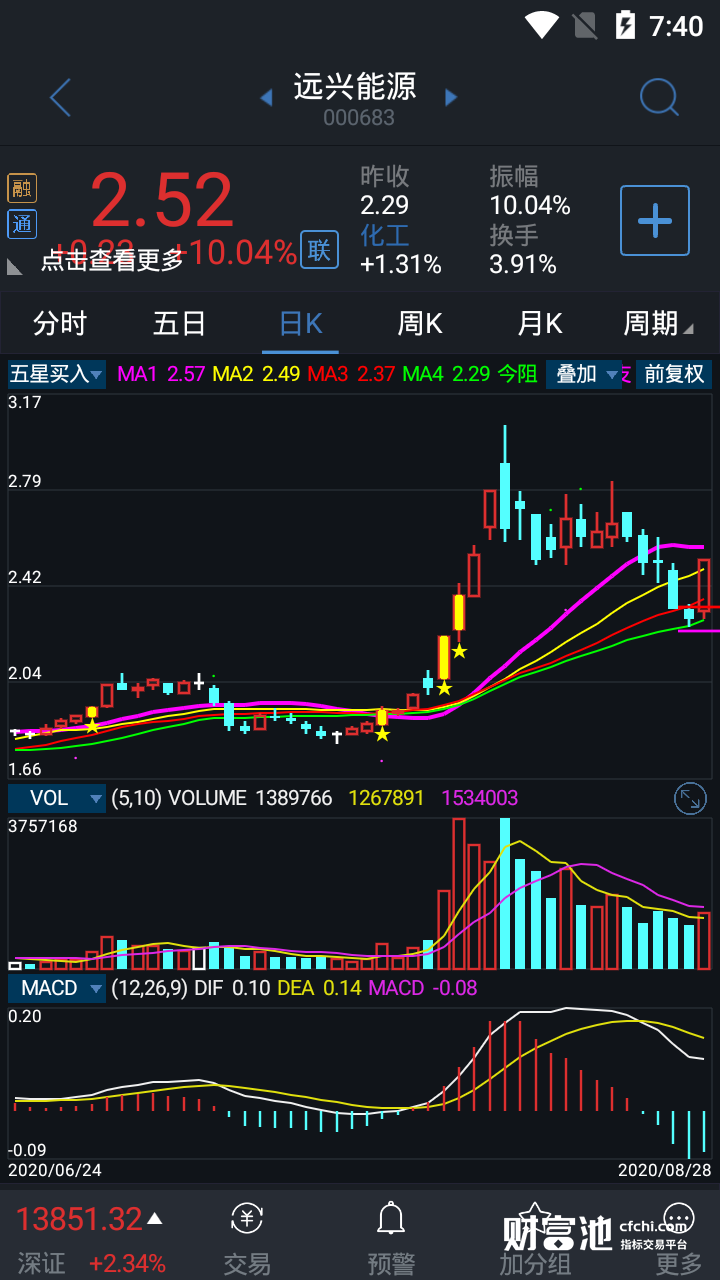This screenshot has height=1280, width=720.
Task: Expand chart to fullscreen view
Action: click(x=690, y=798)
